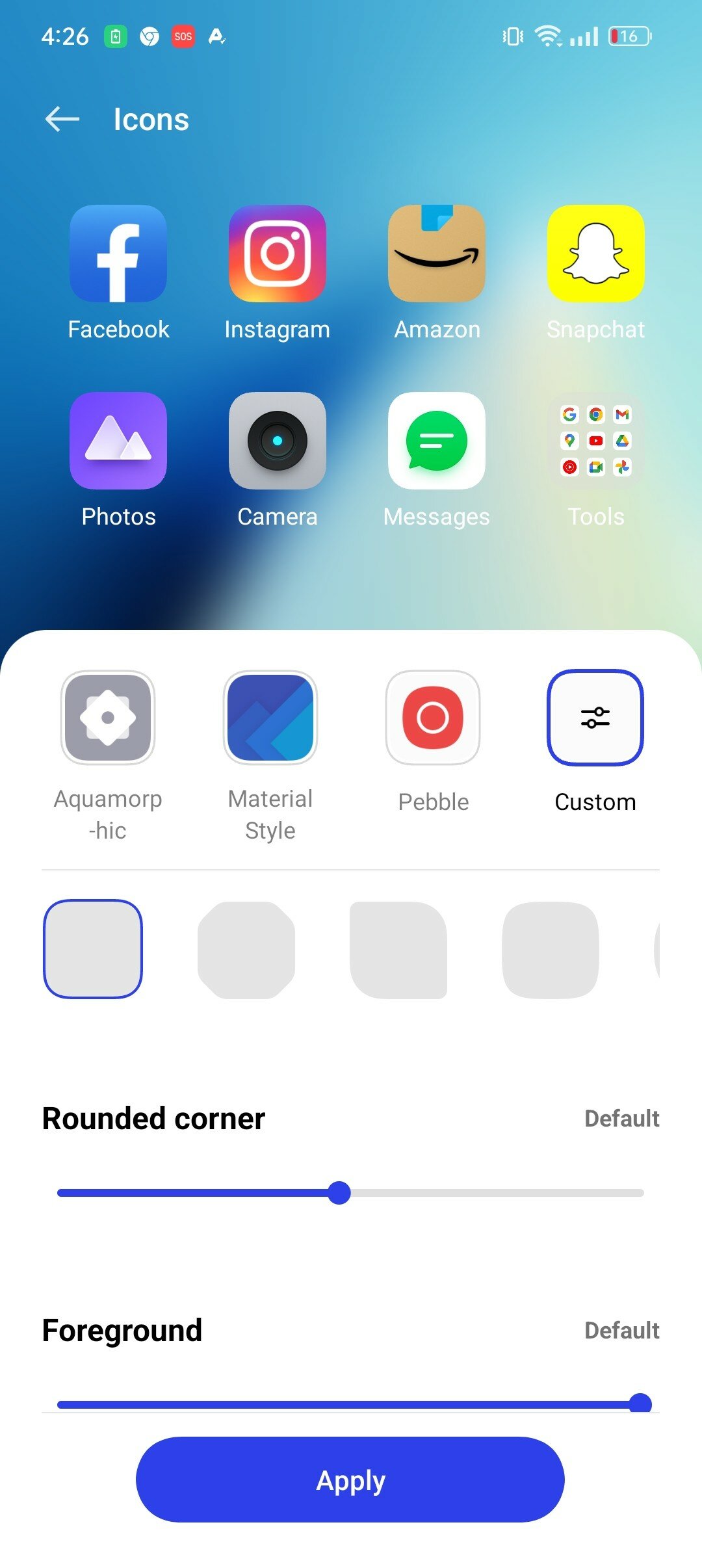Reset Rounded corner to Default
The width and height of the screenshot is (702, 1568).
coord(621,1118)
